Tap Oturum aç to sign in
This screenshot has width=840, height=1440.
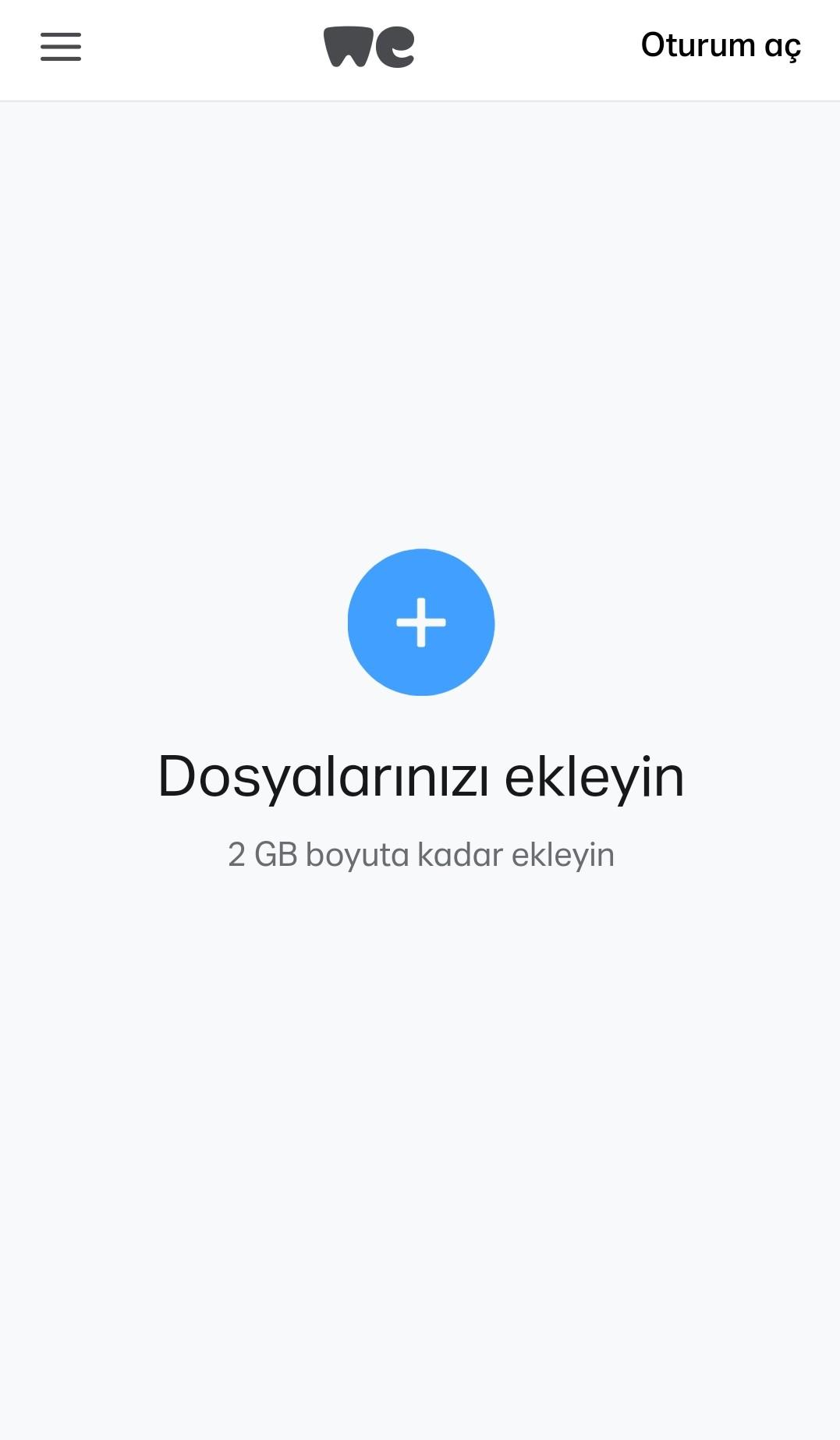(x=721, y=46)
